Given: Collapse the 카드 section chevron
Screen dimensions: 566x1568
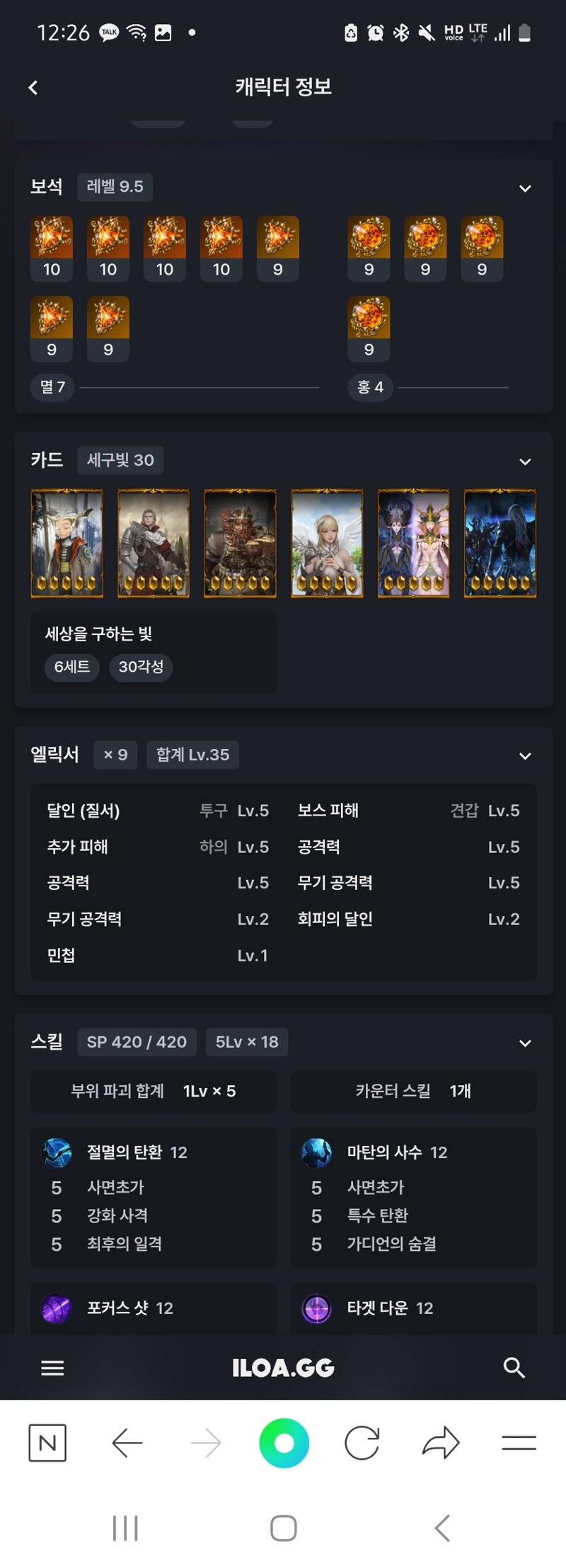Looking at the screenshot, I should pos(525,462).
